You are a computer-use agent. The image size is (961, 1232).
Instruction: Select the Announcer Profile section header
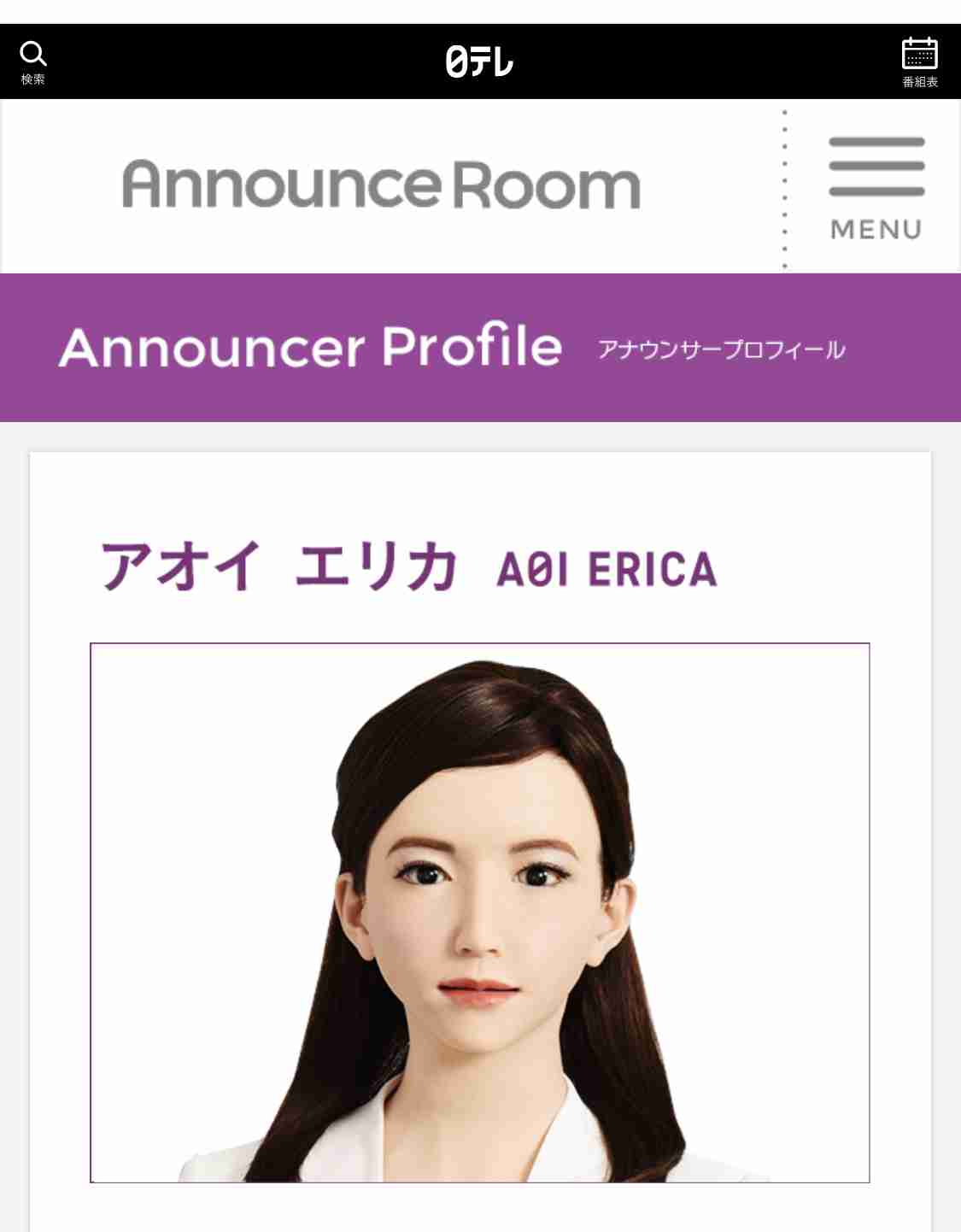(310, 347)
